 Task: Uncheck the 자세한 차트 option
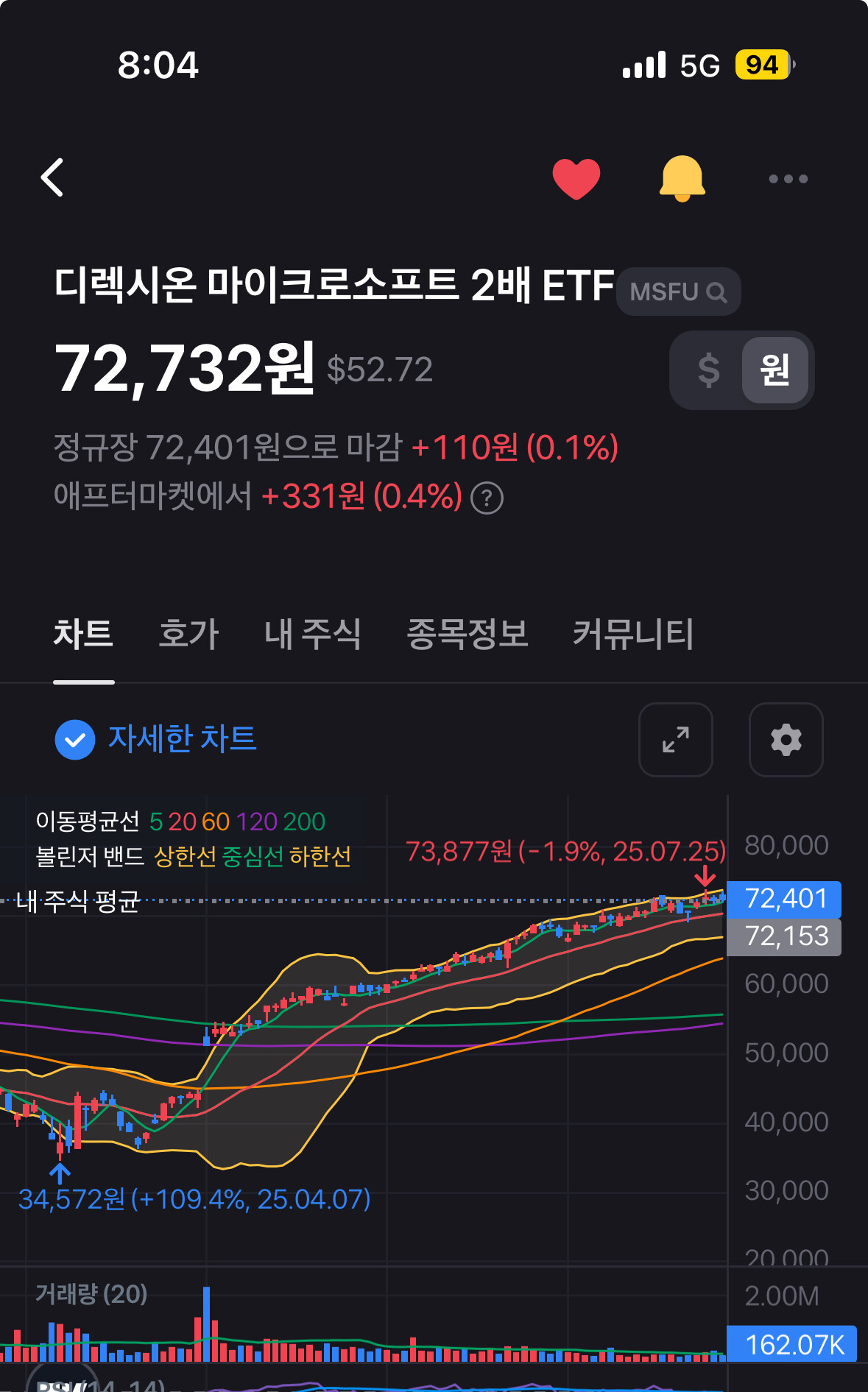click(x=75, y=739)
